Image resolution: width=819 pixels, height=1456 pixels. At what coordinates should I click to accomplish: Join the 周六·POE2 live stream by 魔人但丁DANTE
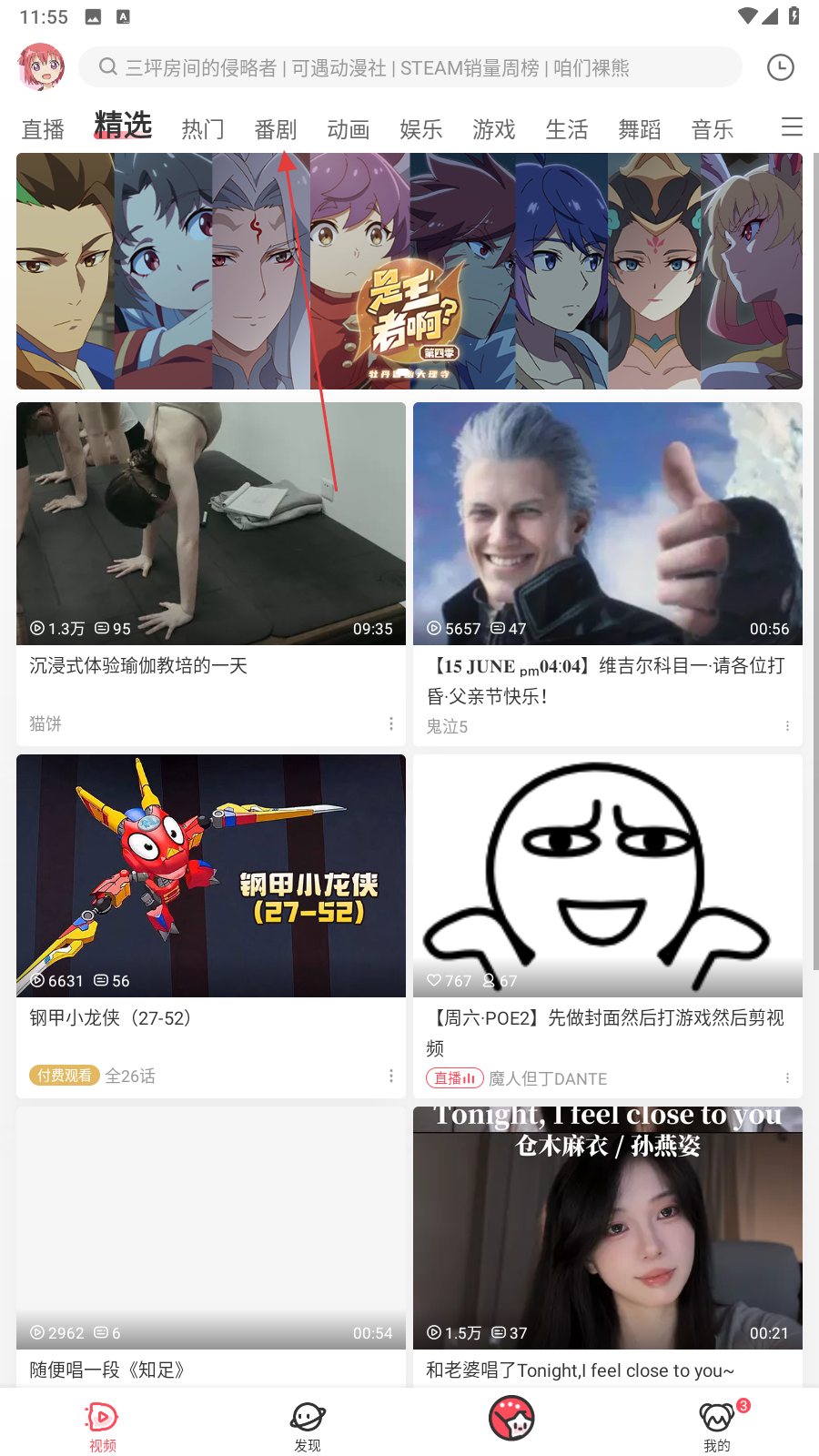[608, 875]
